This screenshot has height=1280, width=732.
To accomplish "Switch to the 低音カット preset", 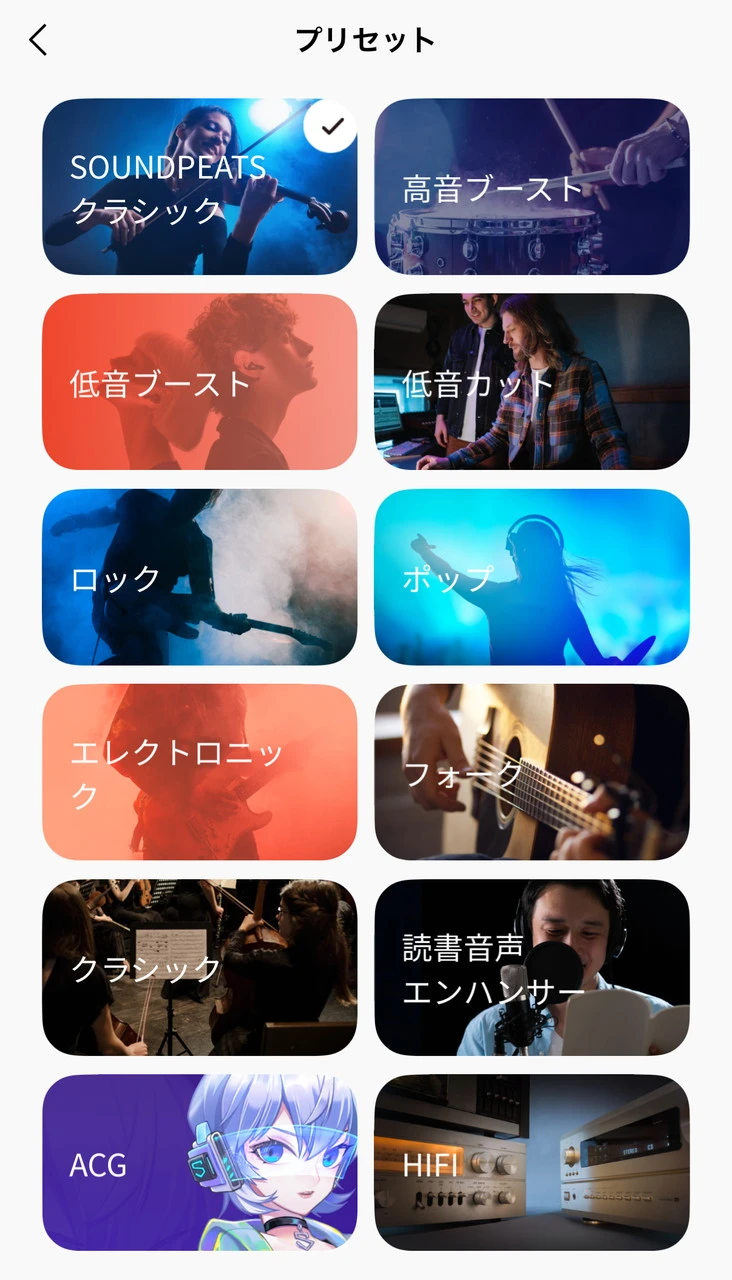I will pos(532,382).
